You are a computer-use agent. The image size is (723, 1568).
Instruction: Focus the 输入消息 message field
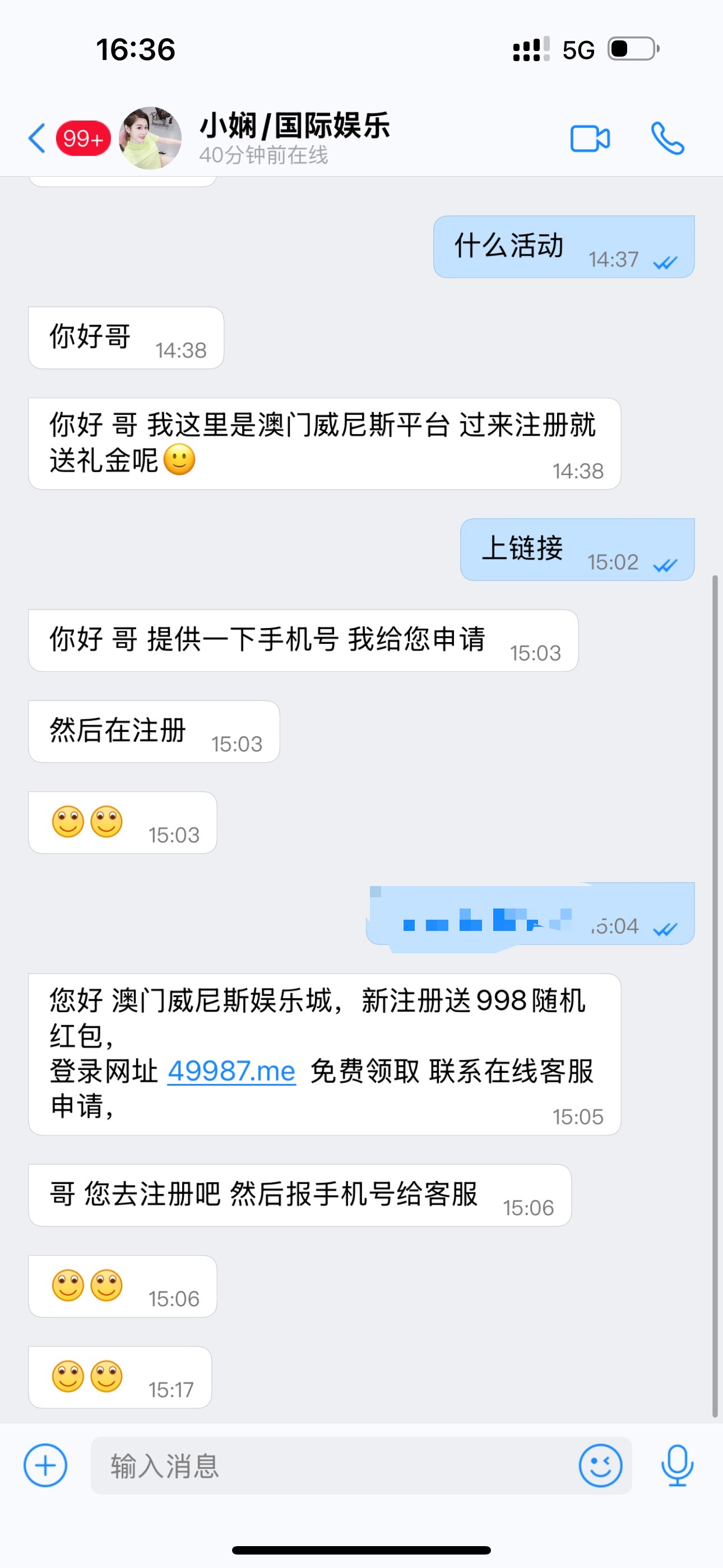coord(328,1465)
